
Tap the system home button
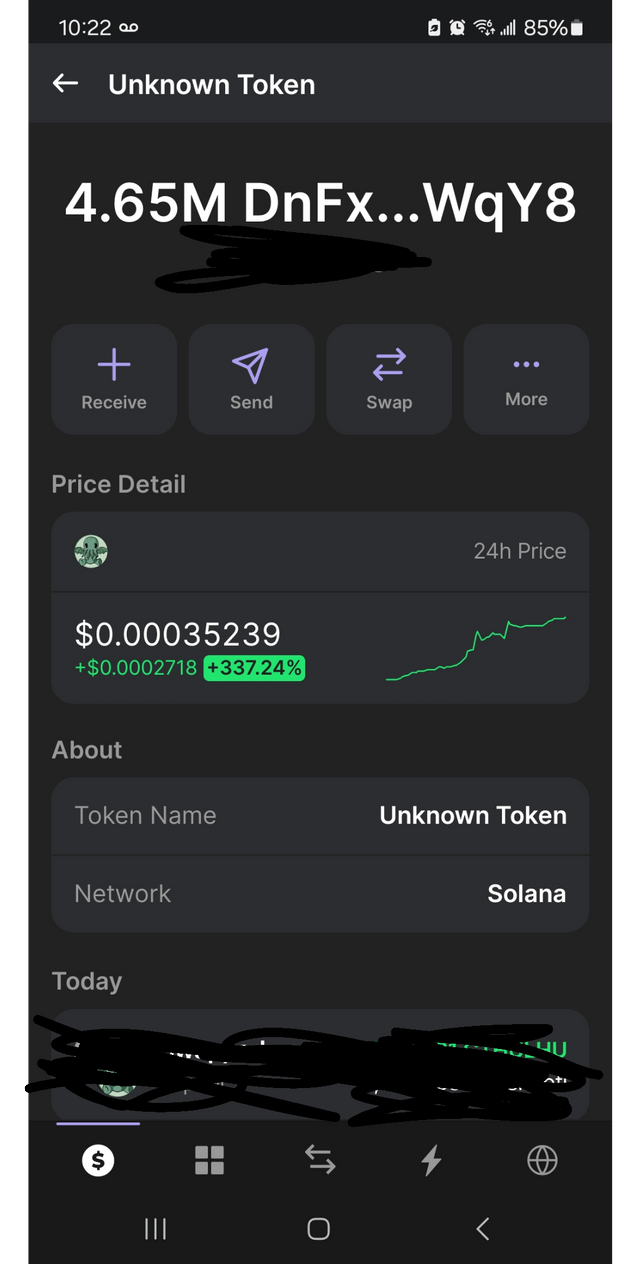[319, 1229]
